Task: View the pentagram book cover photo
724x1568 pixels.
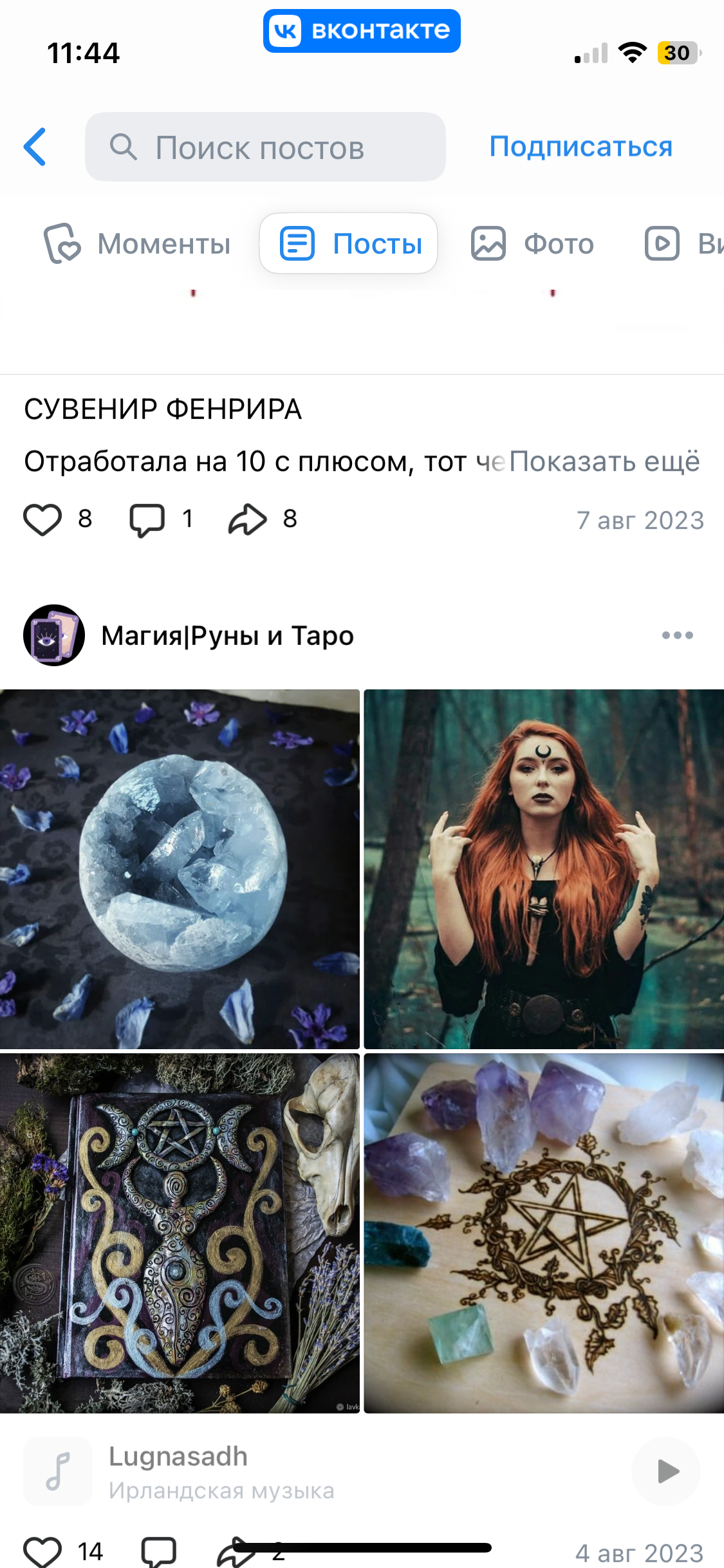Action: pyautogui.click(x=180, y=1233)
